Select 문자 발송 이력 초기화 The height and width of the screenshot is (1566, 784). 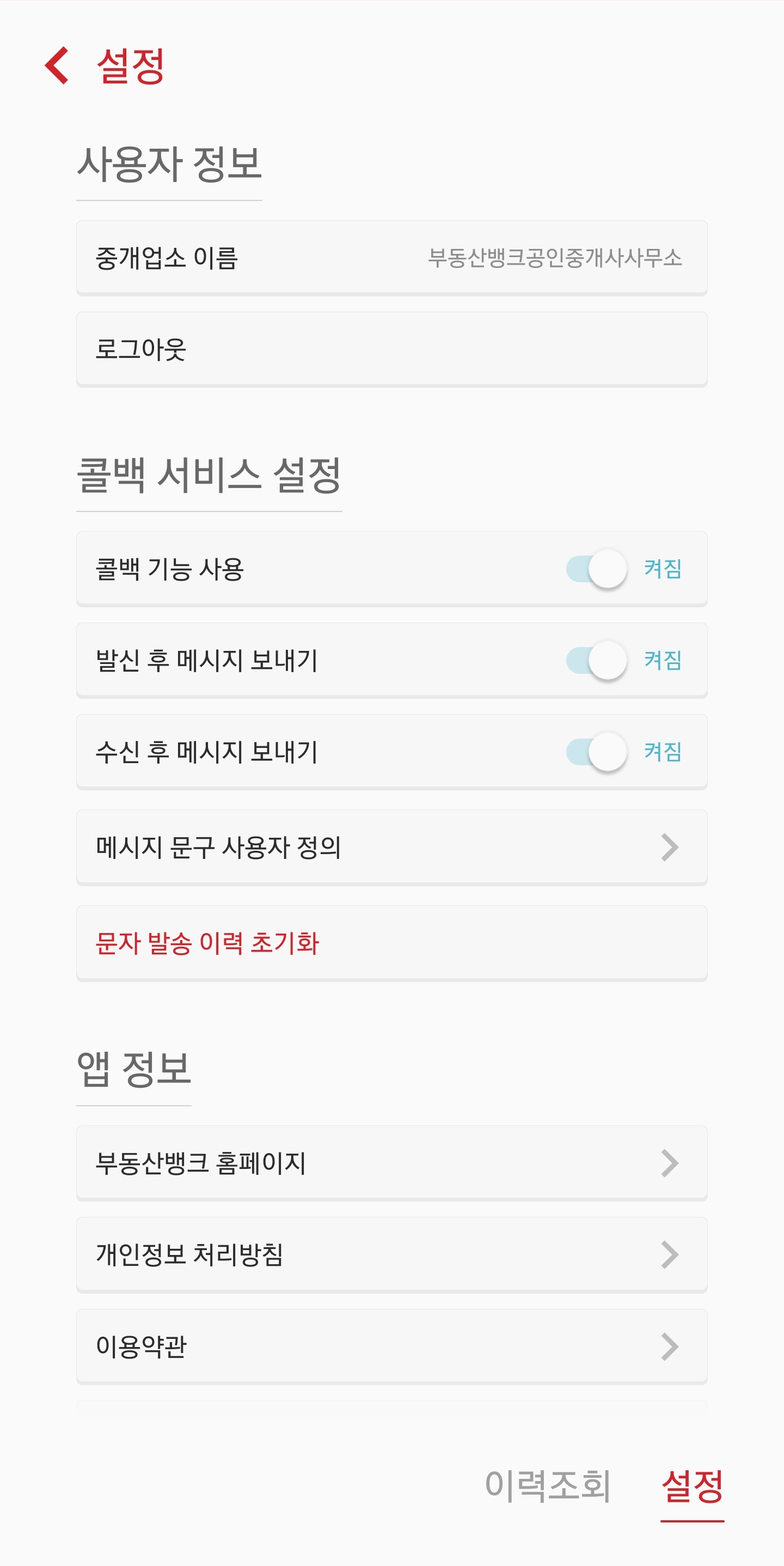click(x=391, y=943)
